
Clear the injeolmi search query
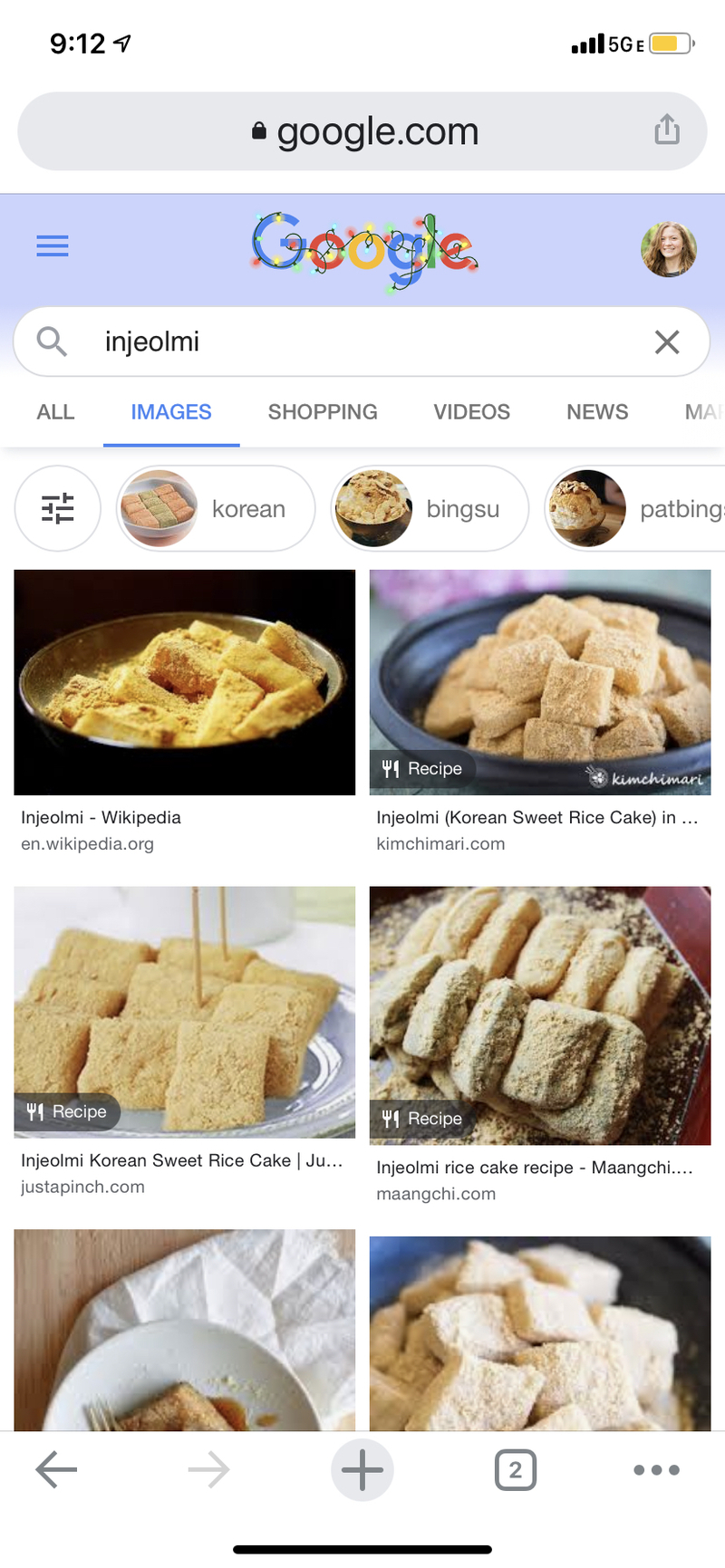point(667,342)
